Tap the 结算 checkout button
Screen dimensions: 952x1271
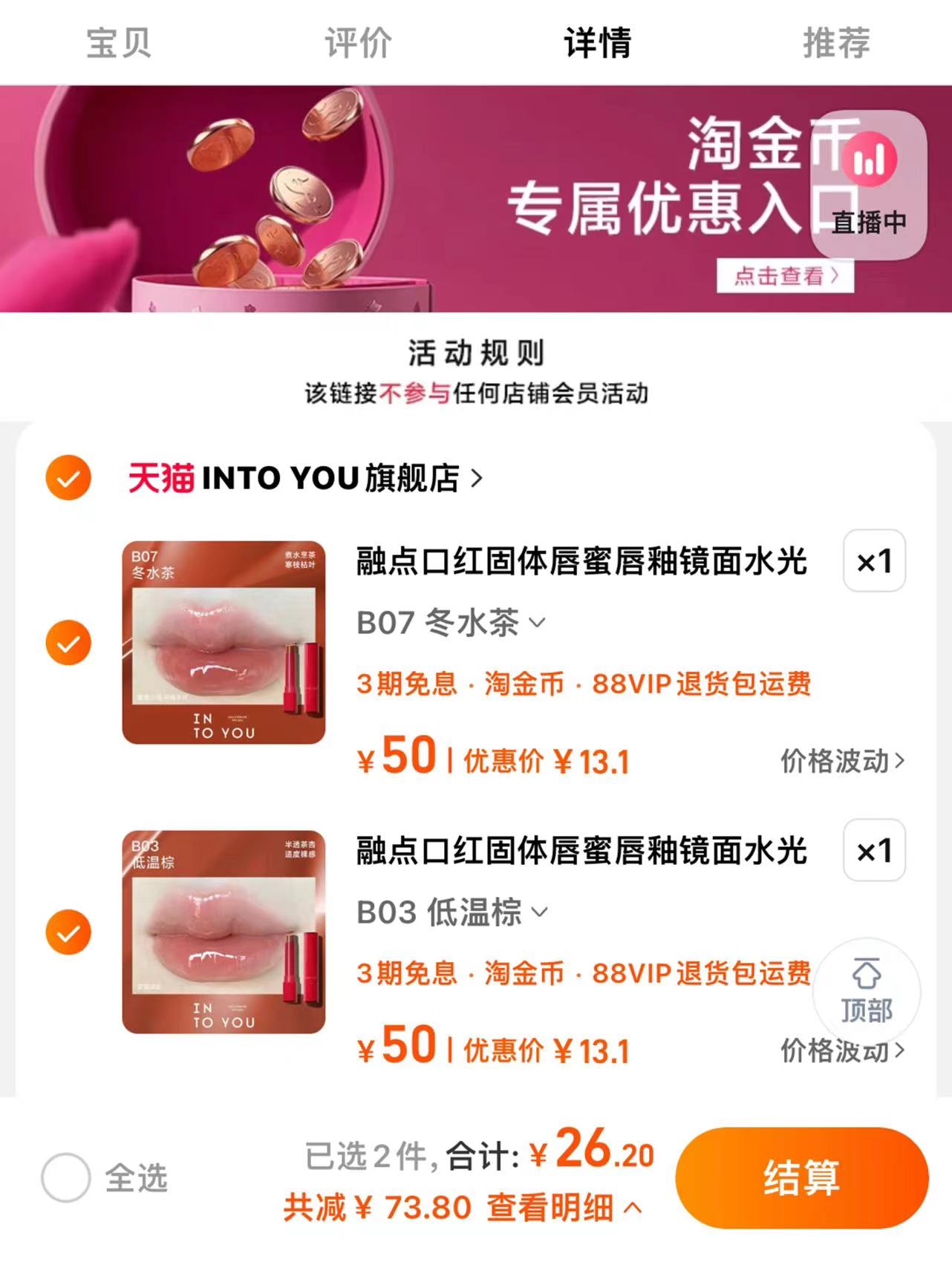(803, 1177)
